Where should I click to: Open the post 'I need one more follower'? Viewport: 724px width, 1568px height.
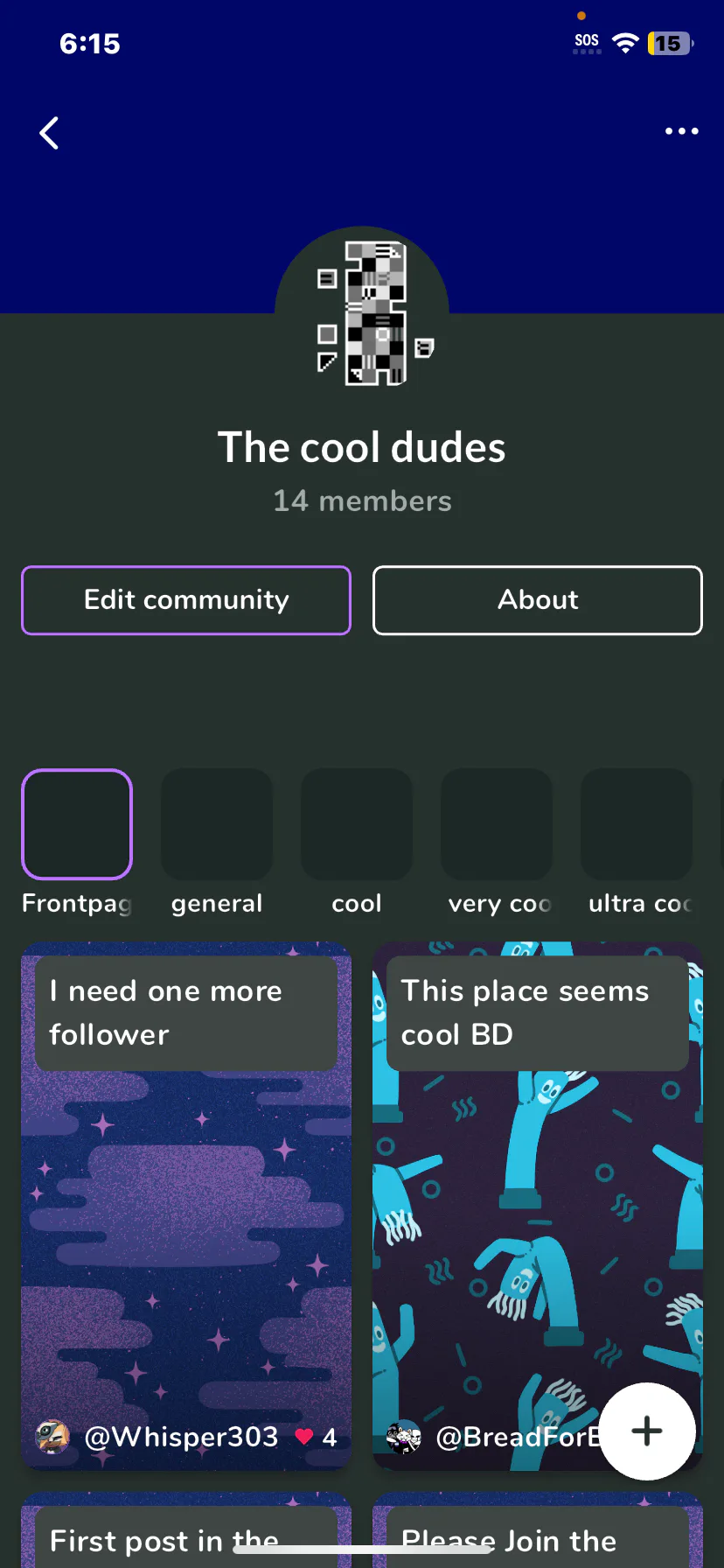pos(186,1206)
